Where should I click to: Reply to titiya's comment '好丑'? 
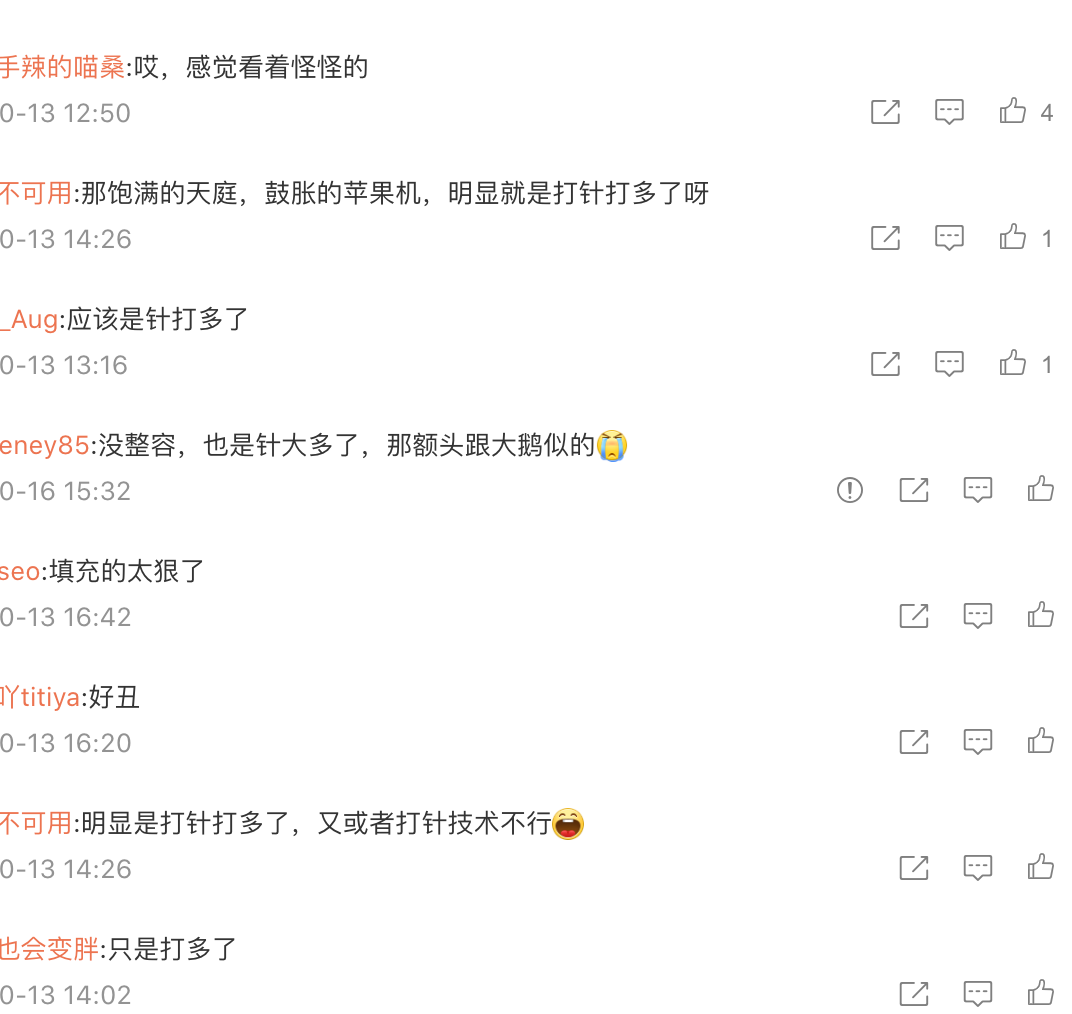click(x=977, y=742)
